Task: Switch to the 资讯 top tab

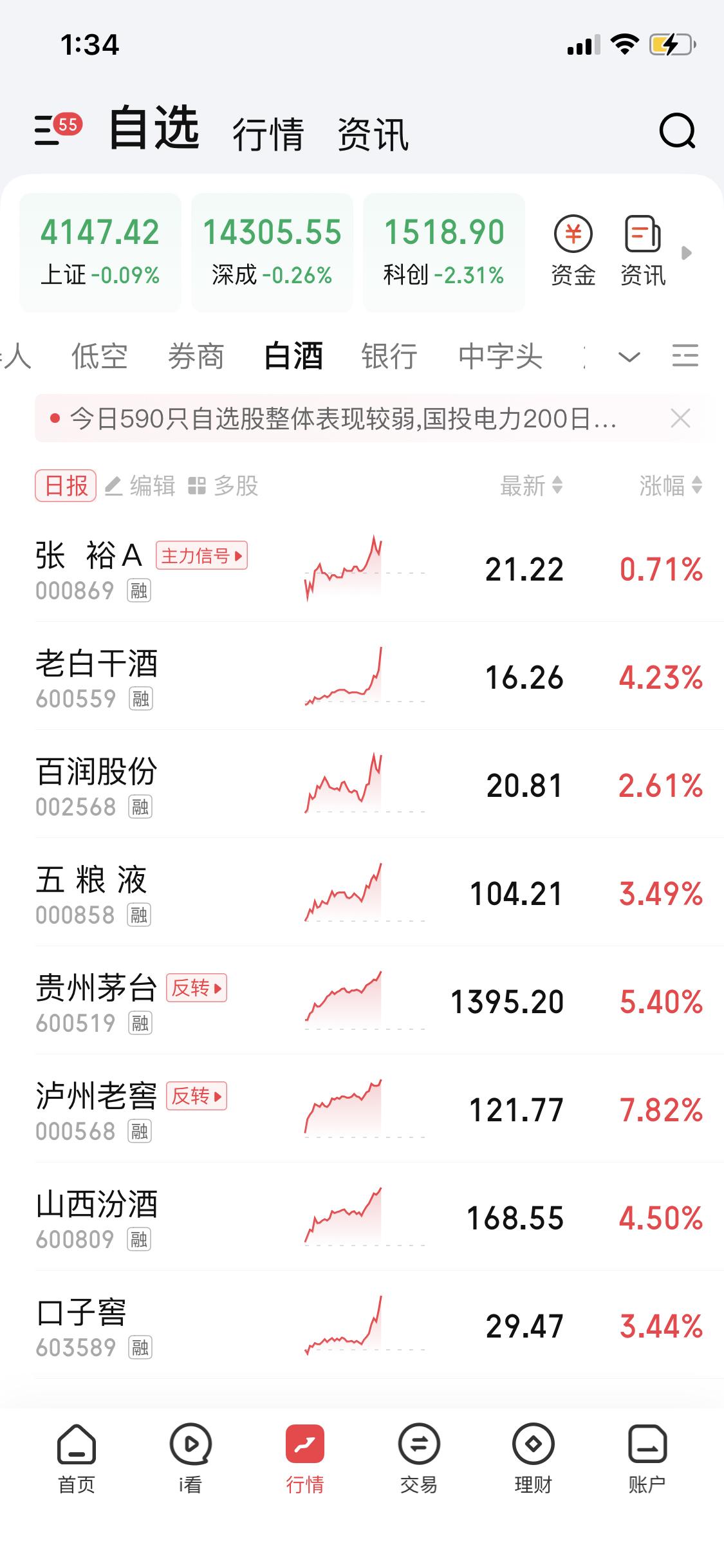Action: 373,135
